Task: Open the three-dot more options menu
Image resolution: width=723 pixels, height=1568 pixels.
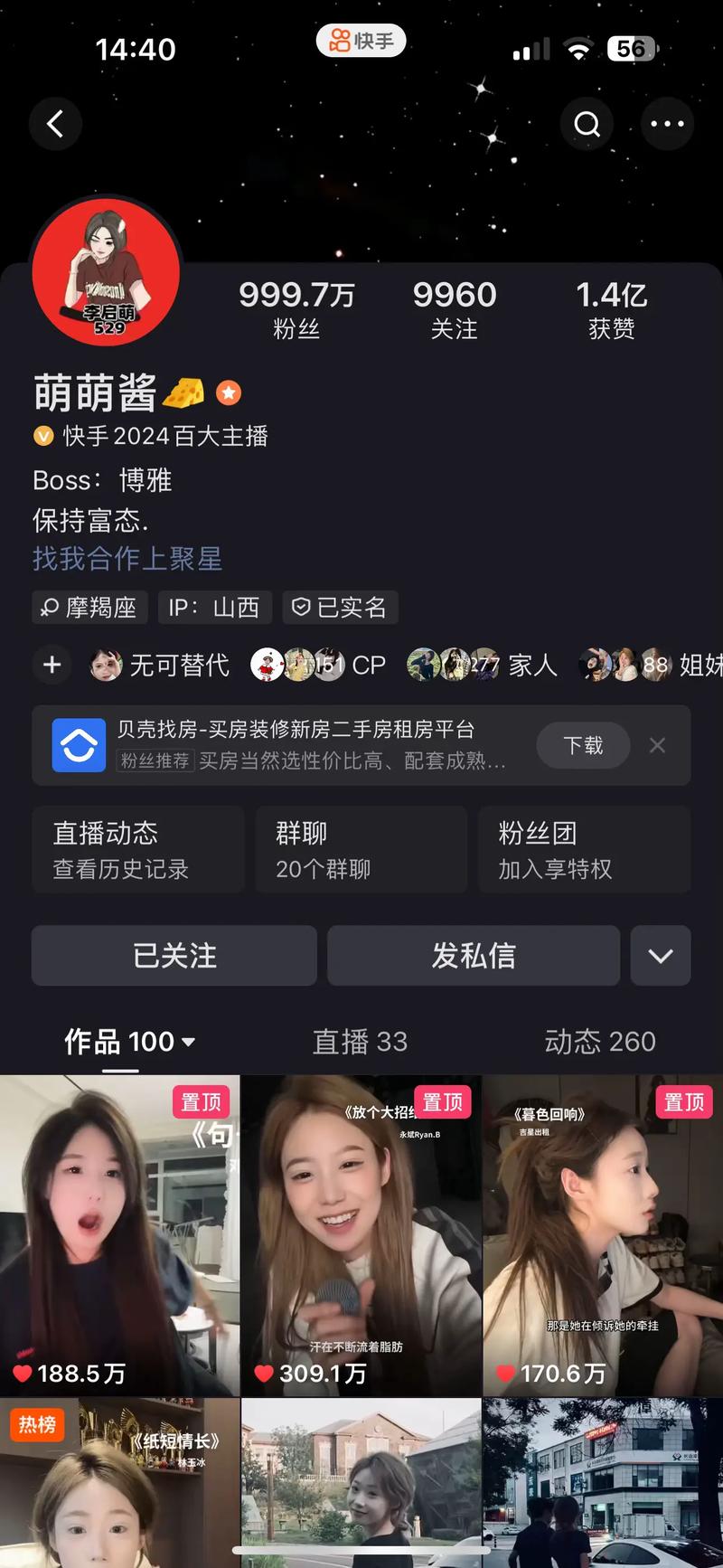Action: [x=667, y=124]
